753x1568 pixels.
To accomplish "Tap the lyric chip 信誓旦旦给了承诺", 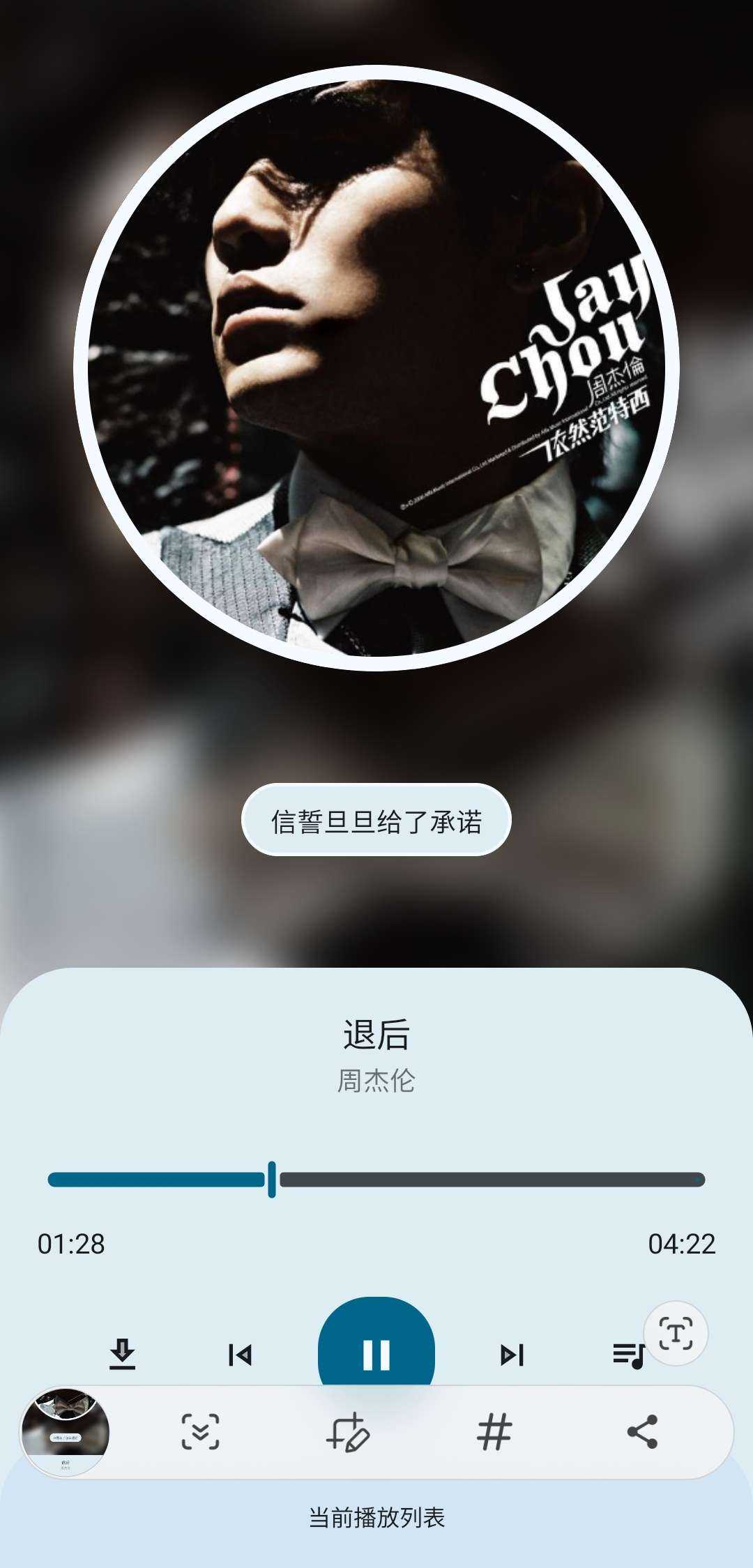I will point(376,821).
